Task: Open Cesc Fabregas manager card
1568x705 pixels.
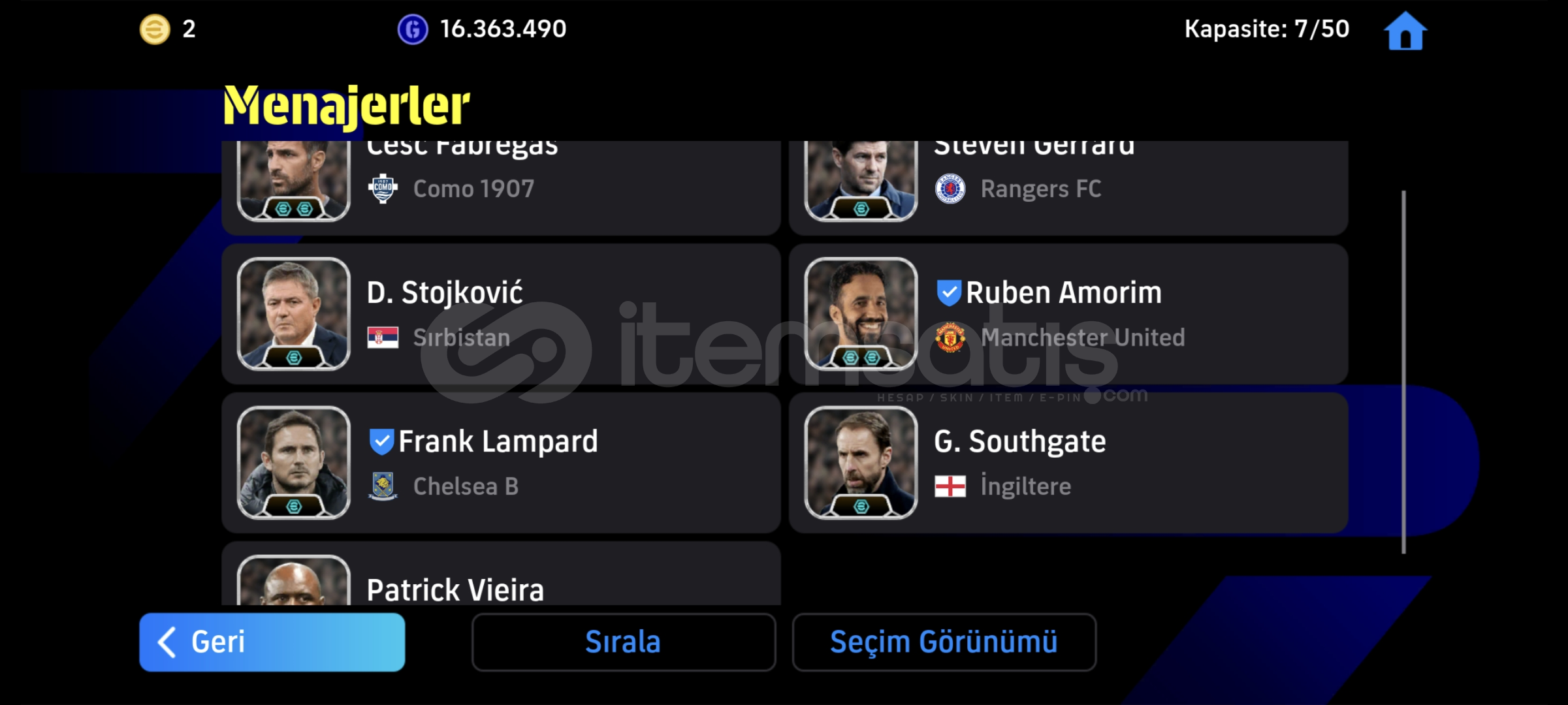Action: (x=500, y=188)
